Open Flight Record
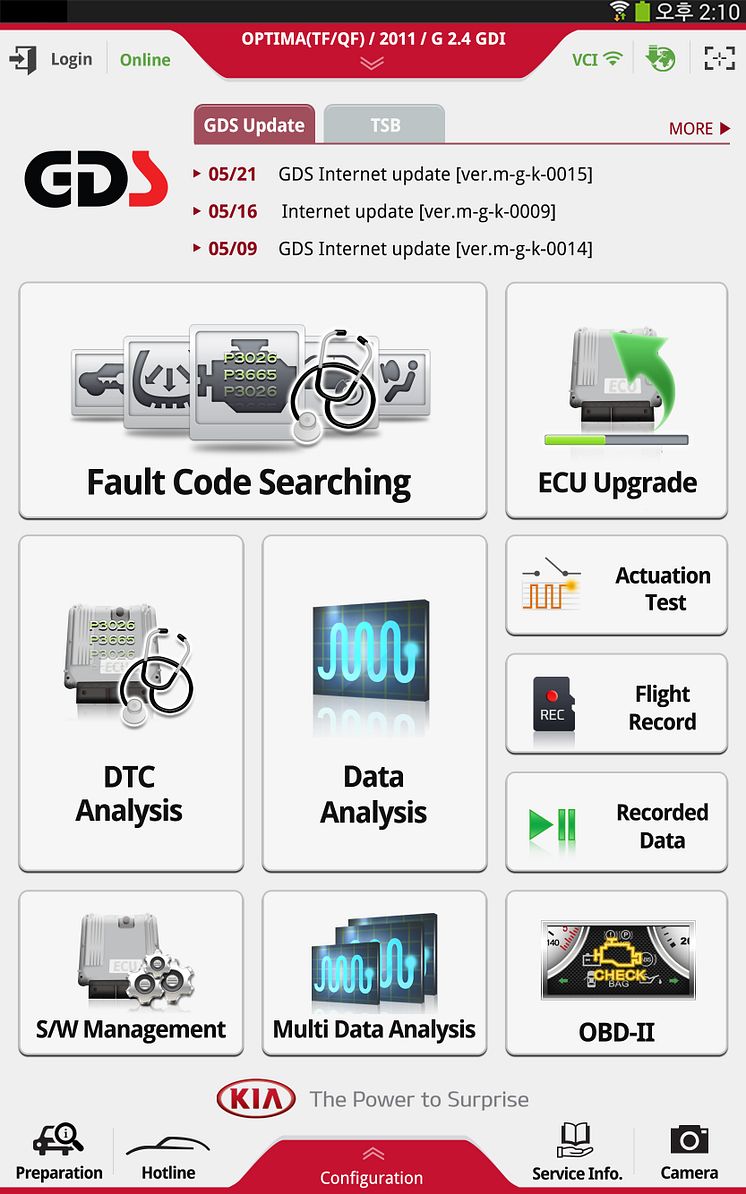Image resolution: width=746 pixels, height=1194 pixels. tap(616, 706)
